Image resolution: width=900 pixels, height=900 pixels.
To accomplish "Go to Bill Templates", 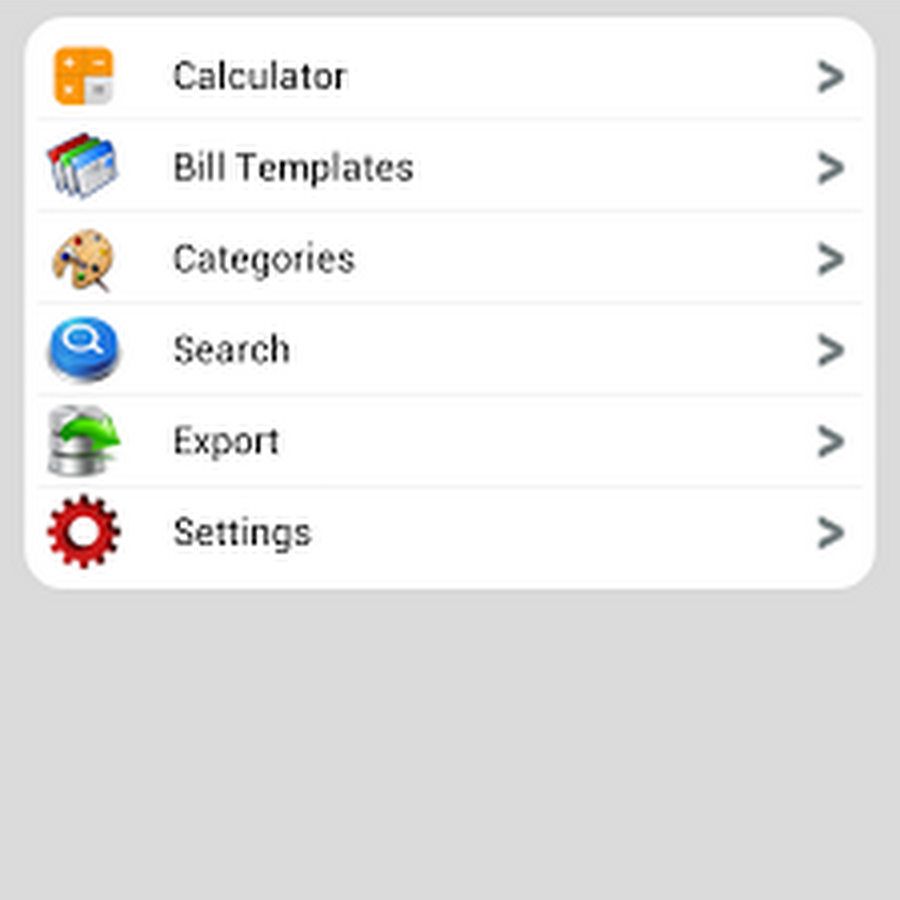I will coord(293,167).
